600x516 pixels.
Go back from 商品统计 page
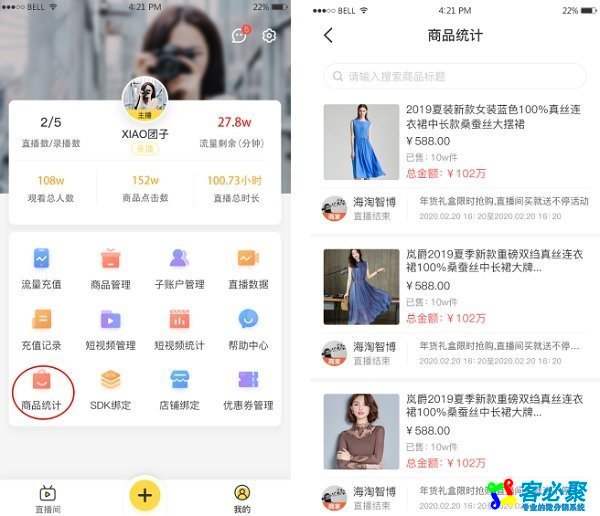pos(329,36)
